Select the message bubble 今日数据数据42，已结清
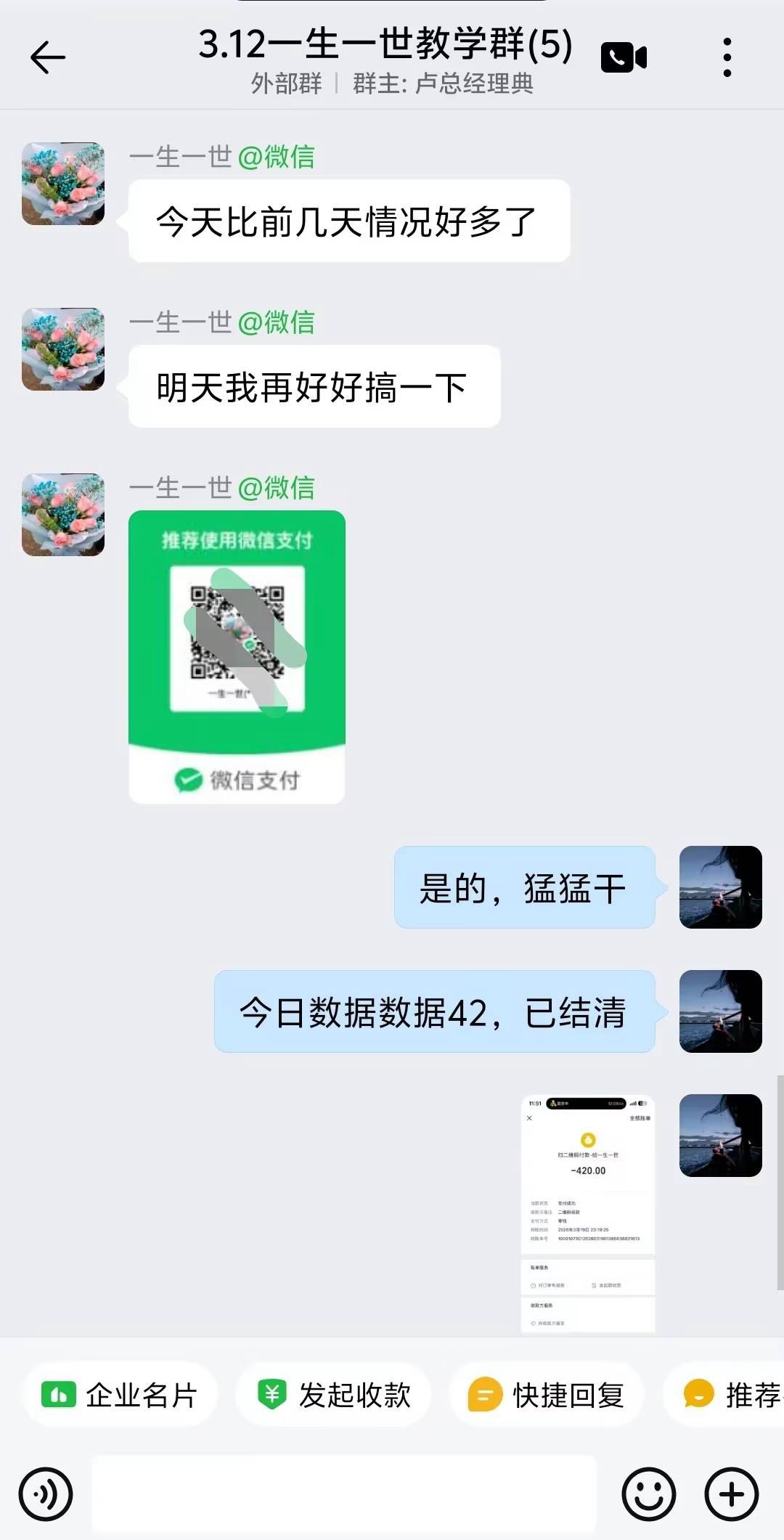Viewport: 784px width, 1540px height. (433, 1012)
